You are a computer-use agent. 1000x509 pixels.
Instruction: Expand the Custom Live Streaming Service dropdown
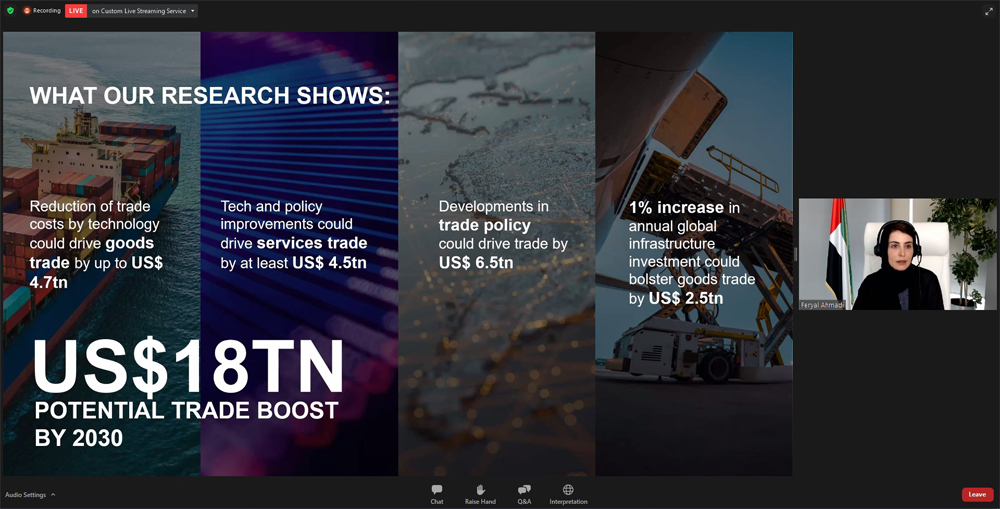192,11
